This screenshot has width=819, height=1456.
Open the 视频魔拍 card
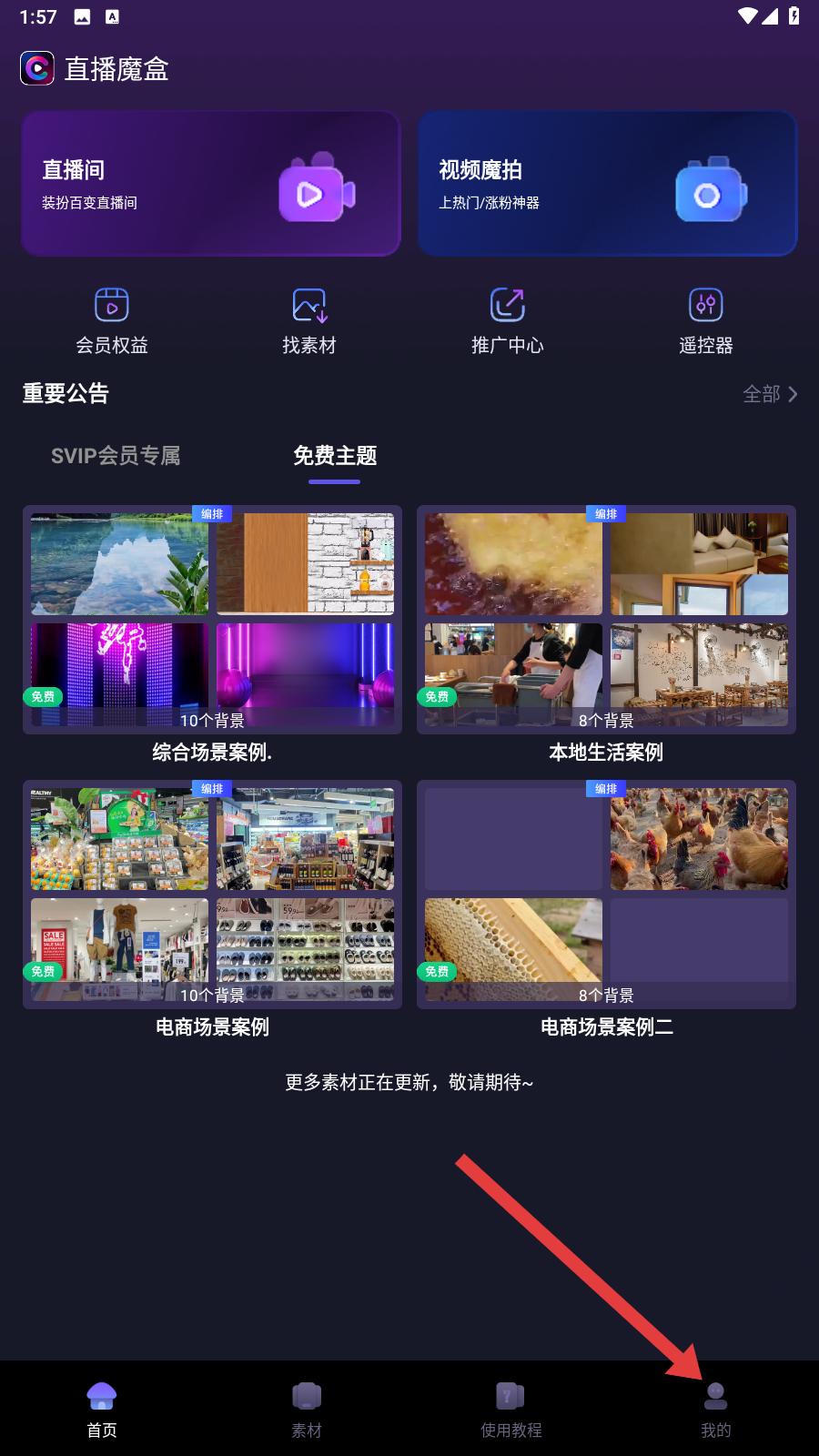pos(607,183)
